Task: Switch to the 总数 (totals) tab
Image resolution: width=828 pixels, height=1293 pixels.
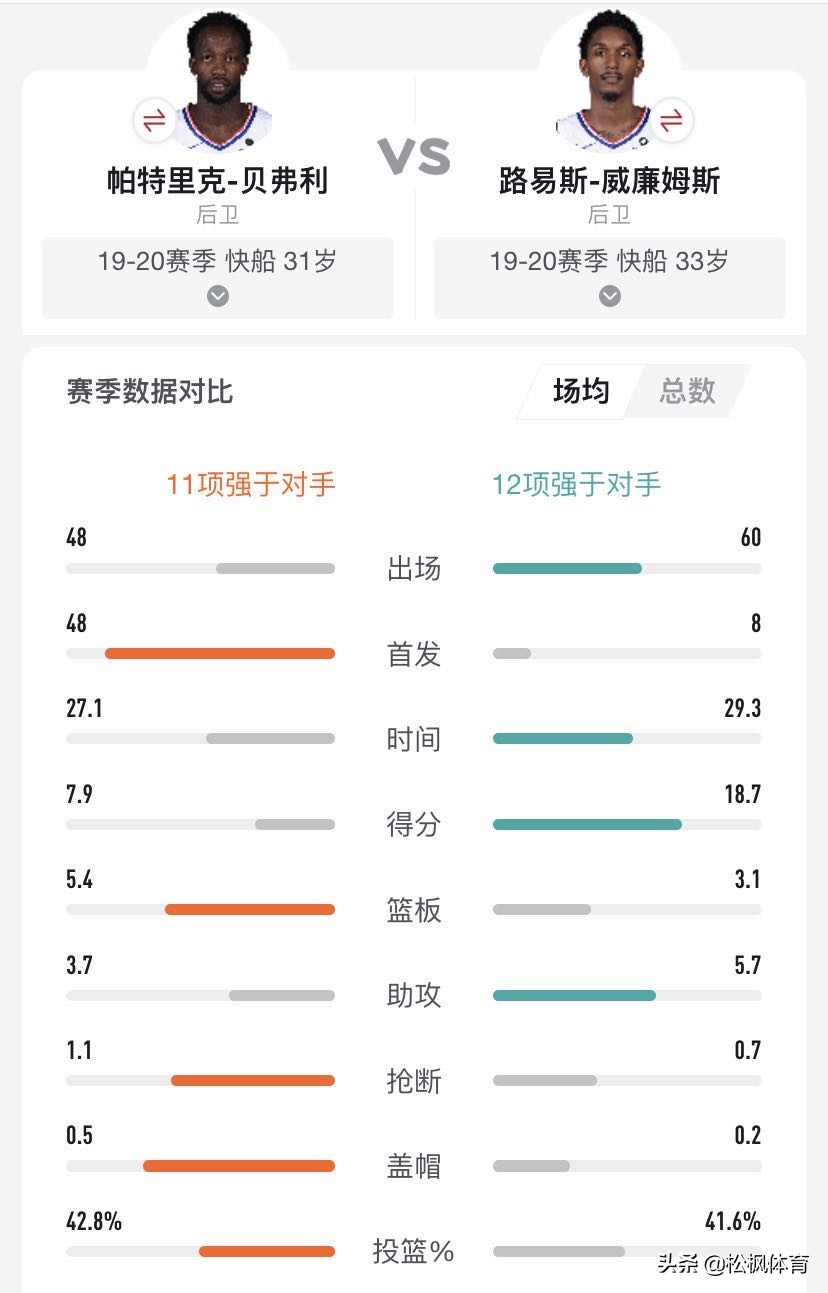Action: [689, 392]
